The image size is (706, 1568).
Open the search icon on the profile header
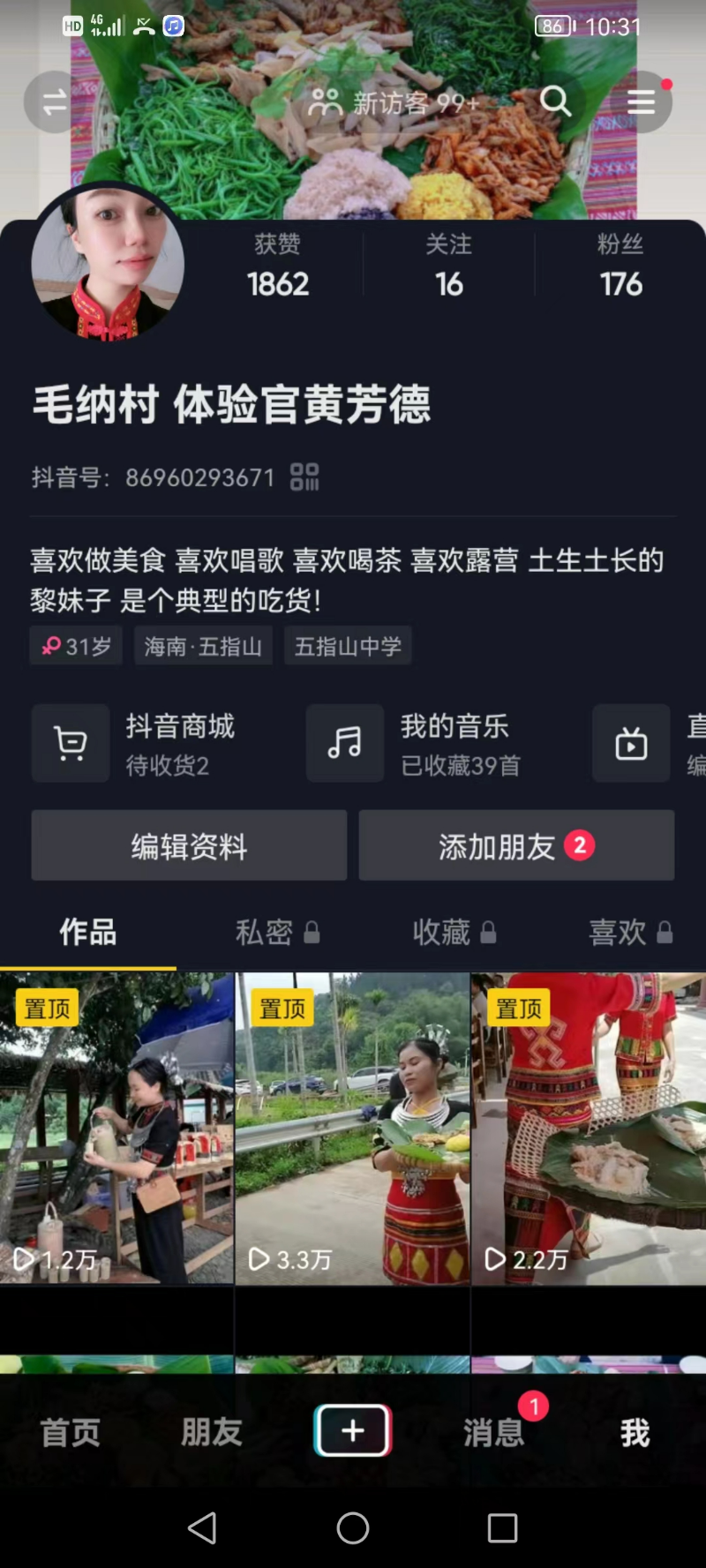pyautogui.click(x=555, y=101)
